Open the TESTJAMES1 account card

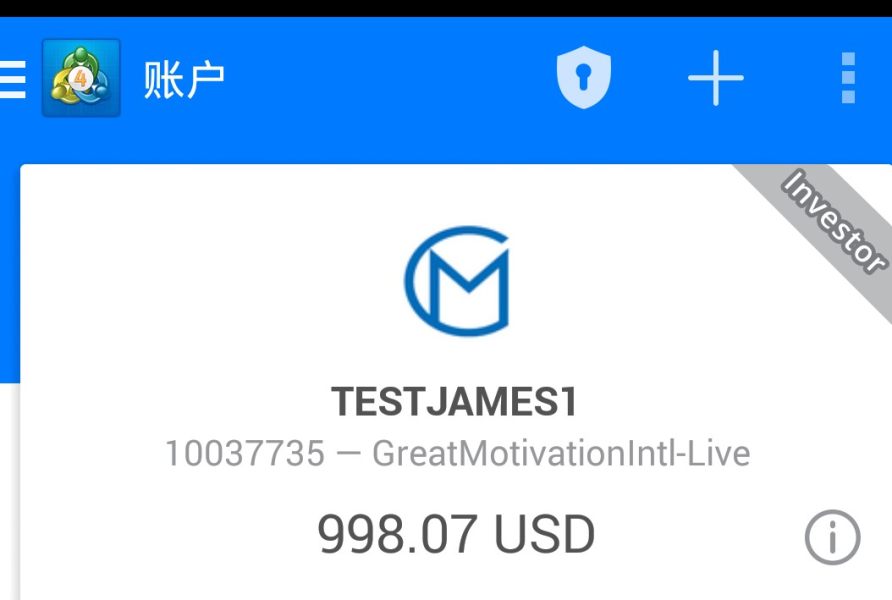pyautogui.click(x=455, y=402)
